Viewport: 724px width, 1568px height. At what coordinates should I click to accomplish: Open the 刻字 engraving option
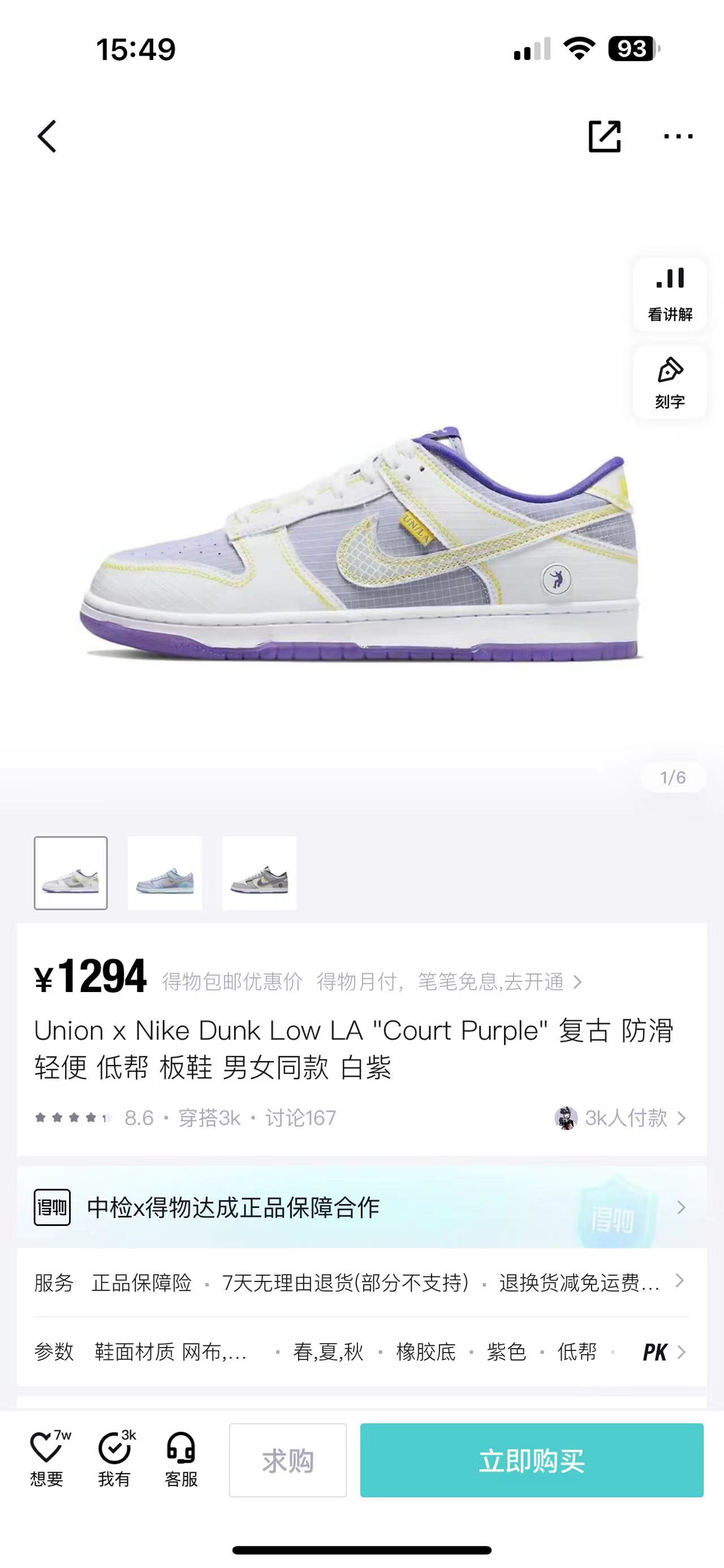670,382
